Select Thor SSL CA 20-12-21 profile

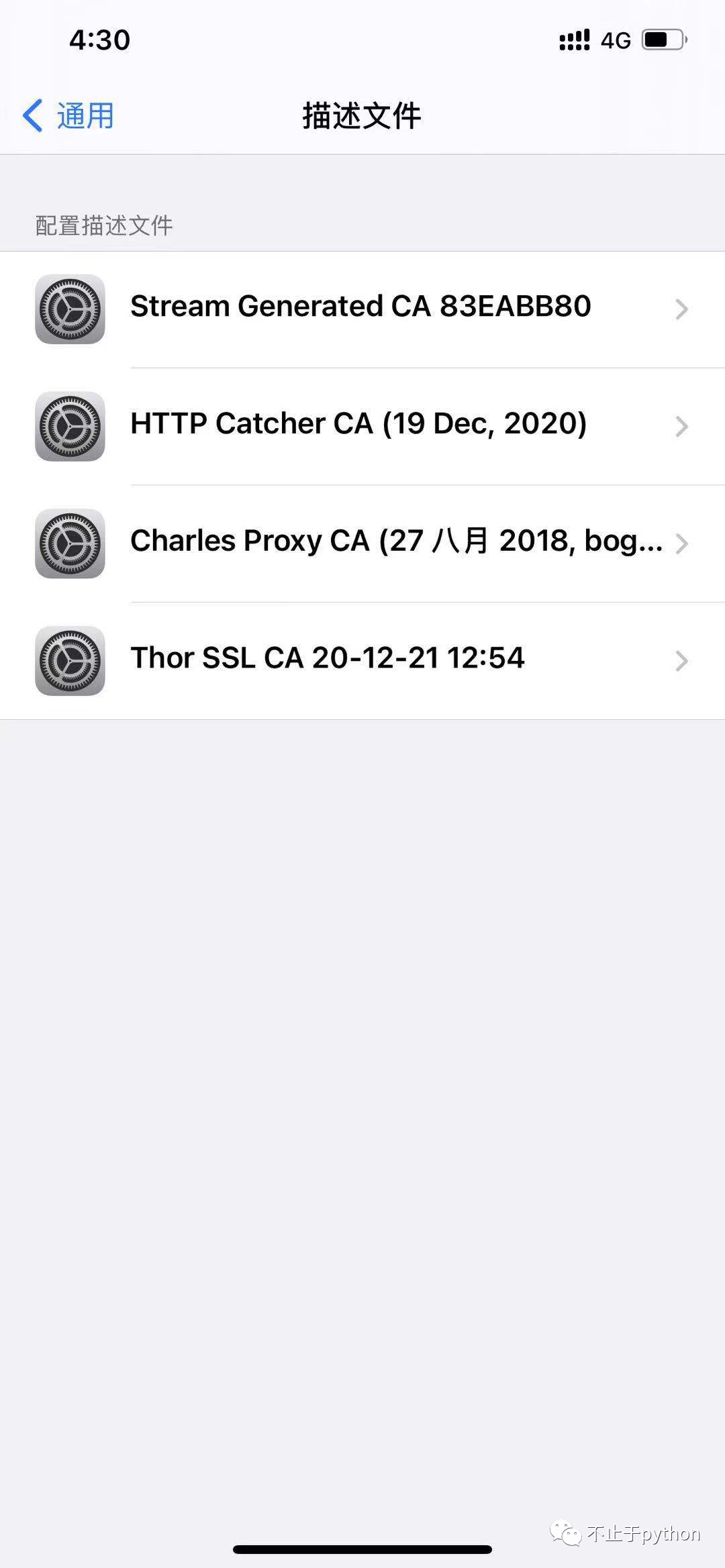point(361,660)
